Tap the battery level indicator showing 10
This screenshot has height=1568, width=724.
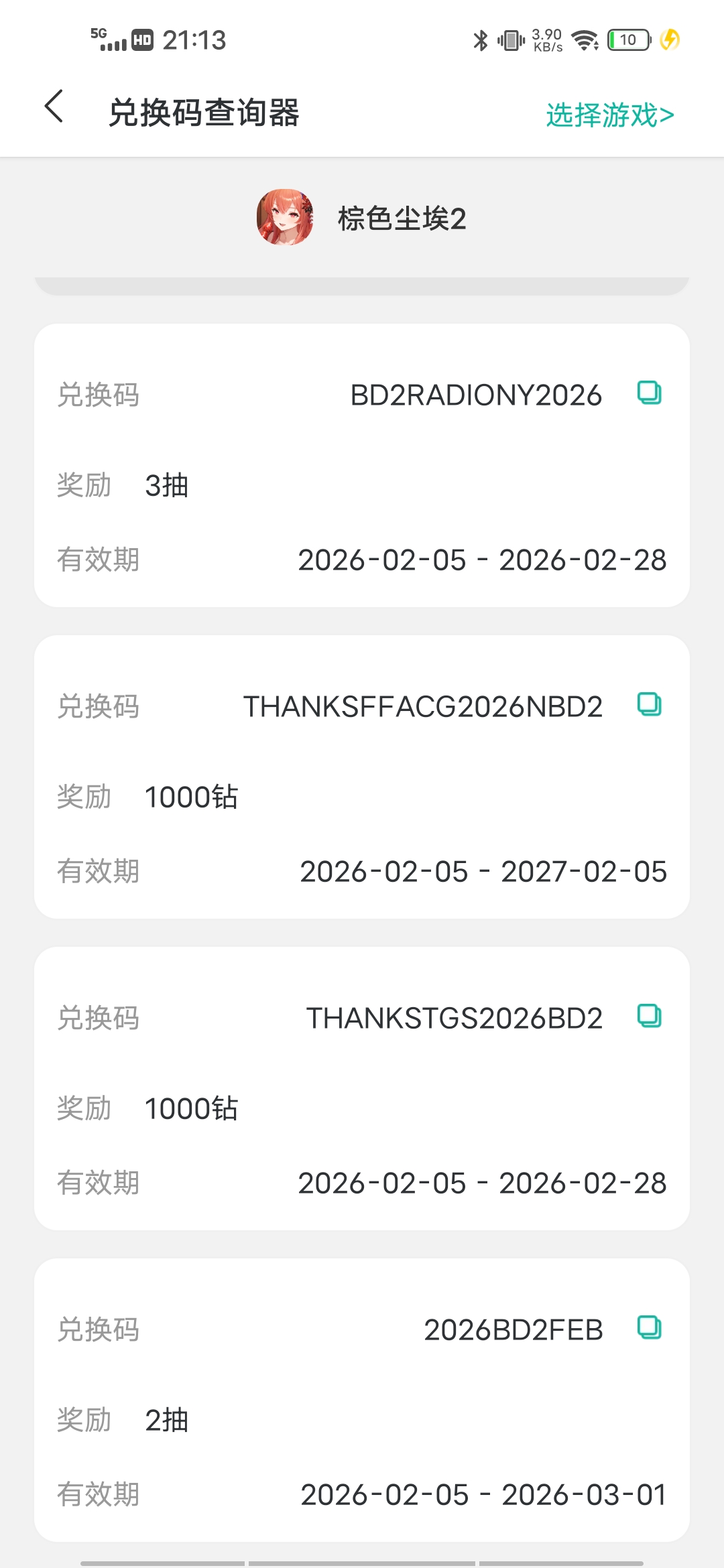(627, 40)
